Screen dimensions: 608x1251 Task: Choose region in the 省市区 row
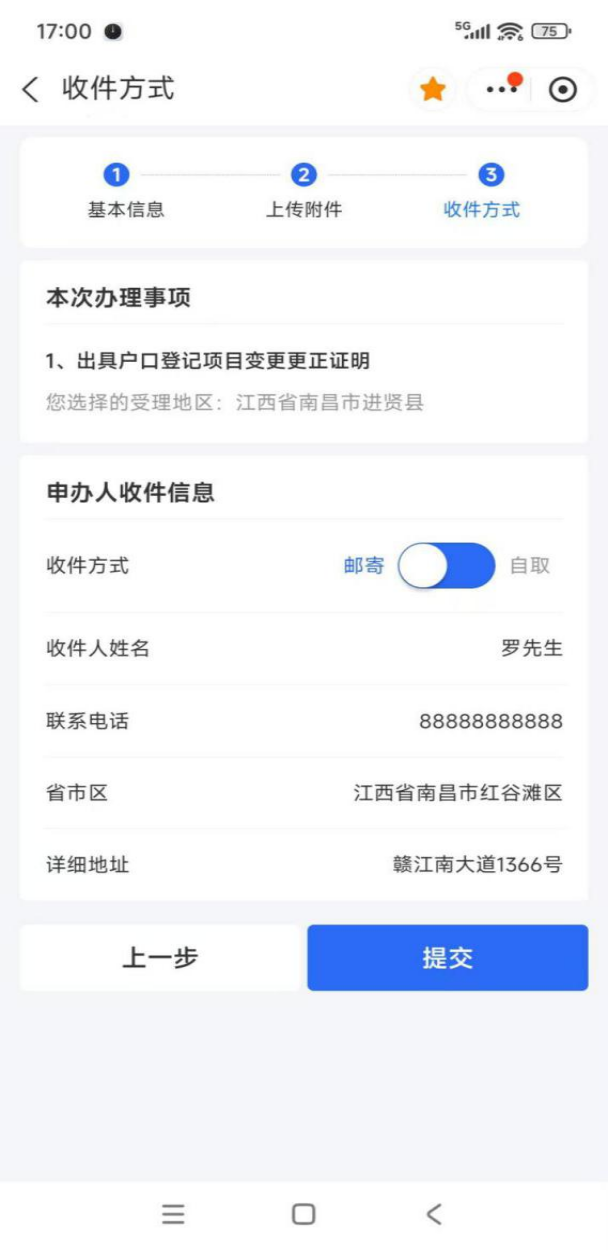coord(458,793)
